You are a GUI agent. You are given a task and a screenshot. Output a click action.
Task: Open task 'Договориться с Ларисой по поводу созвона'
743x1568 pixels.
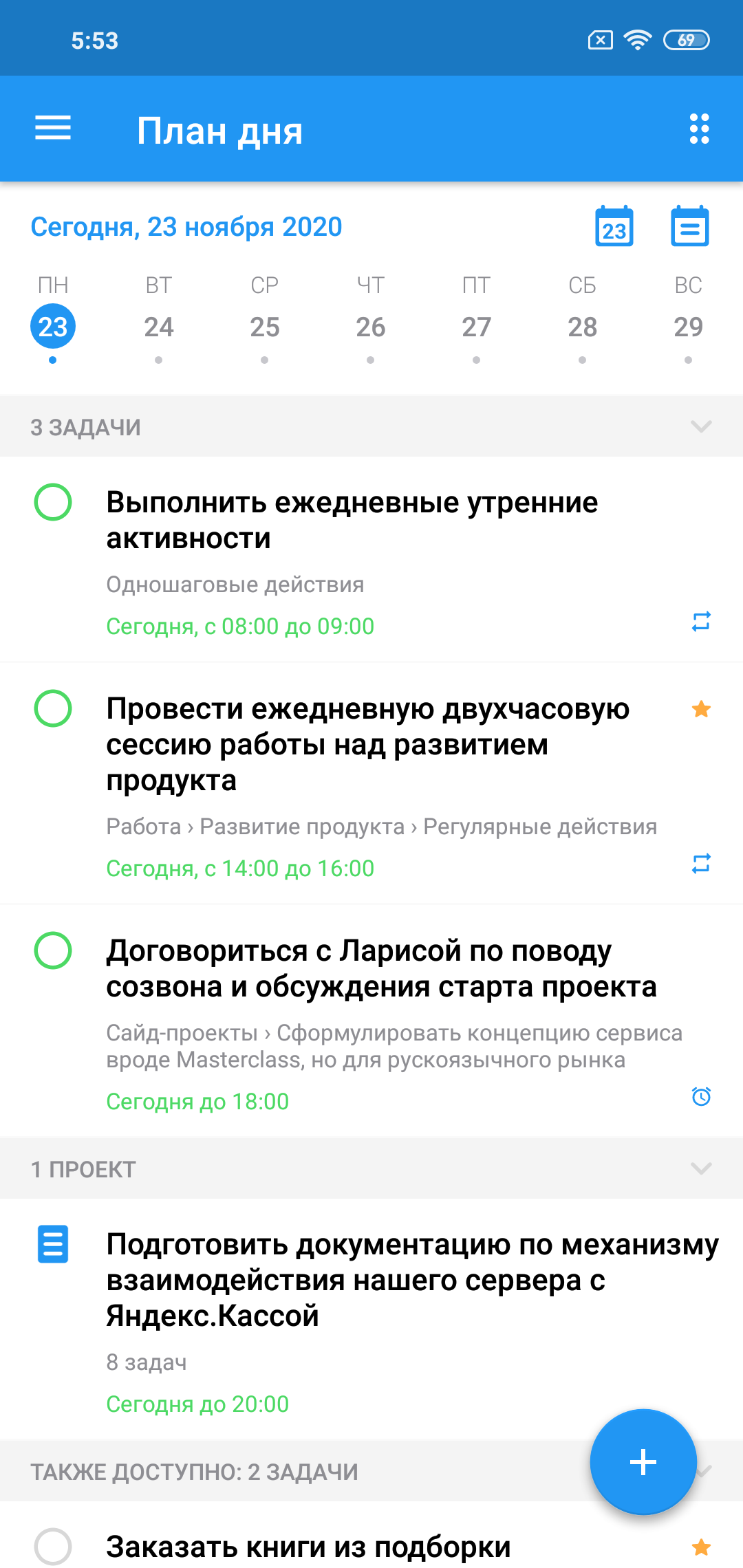(381, 968)
